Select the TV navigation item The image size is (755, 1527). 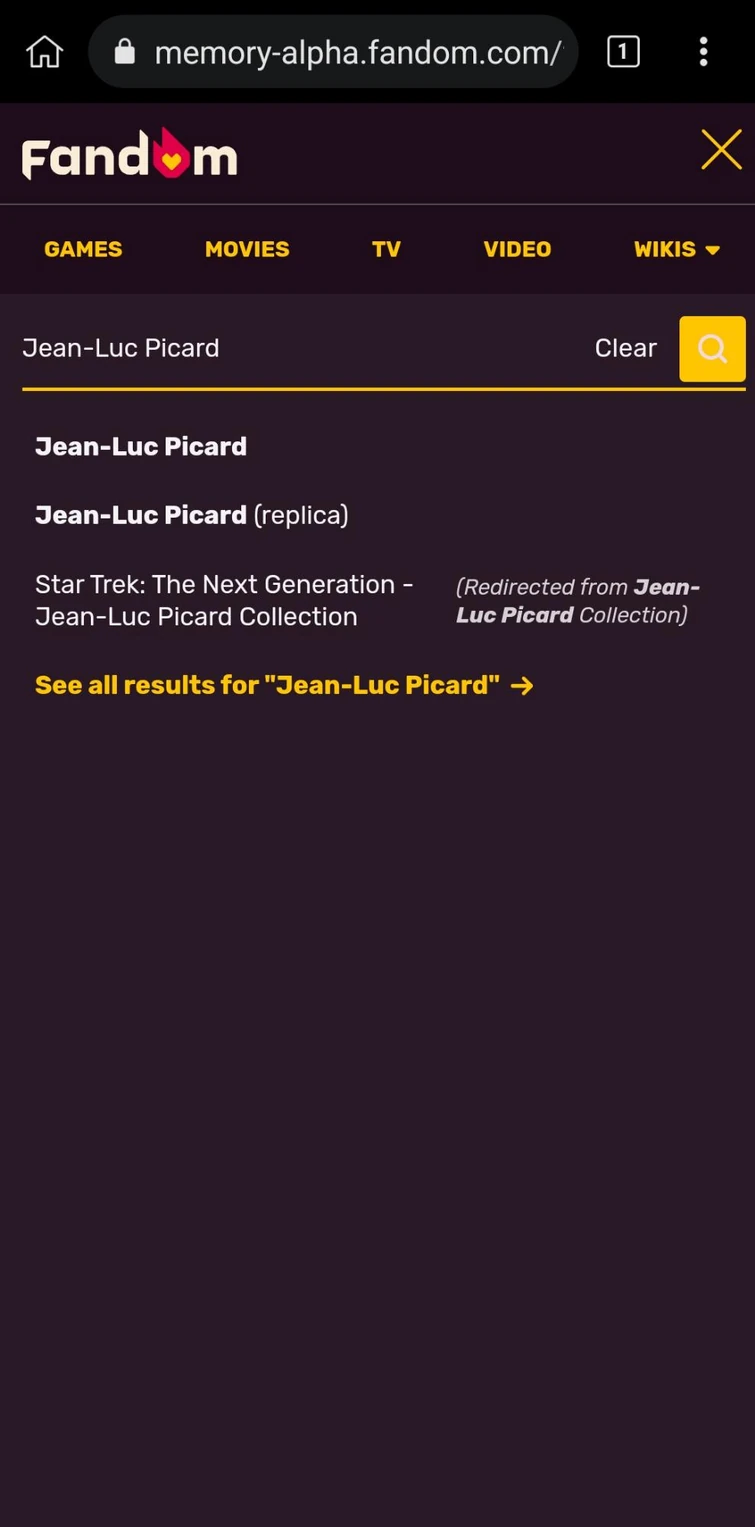pyautogui.click(x=387, y=249)
